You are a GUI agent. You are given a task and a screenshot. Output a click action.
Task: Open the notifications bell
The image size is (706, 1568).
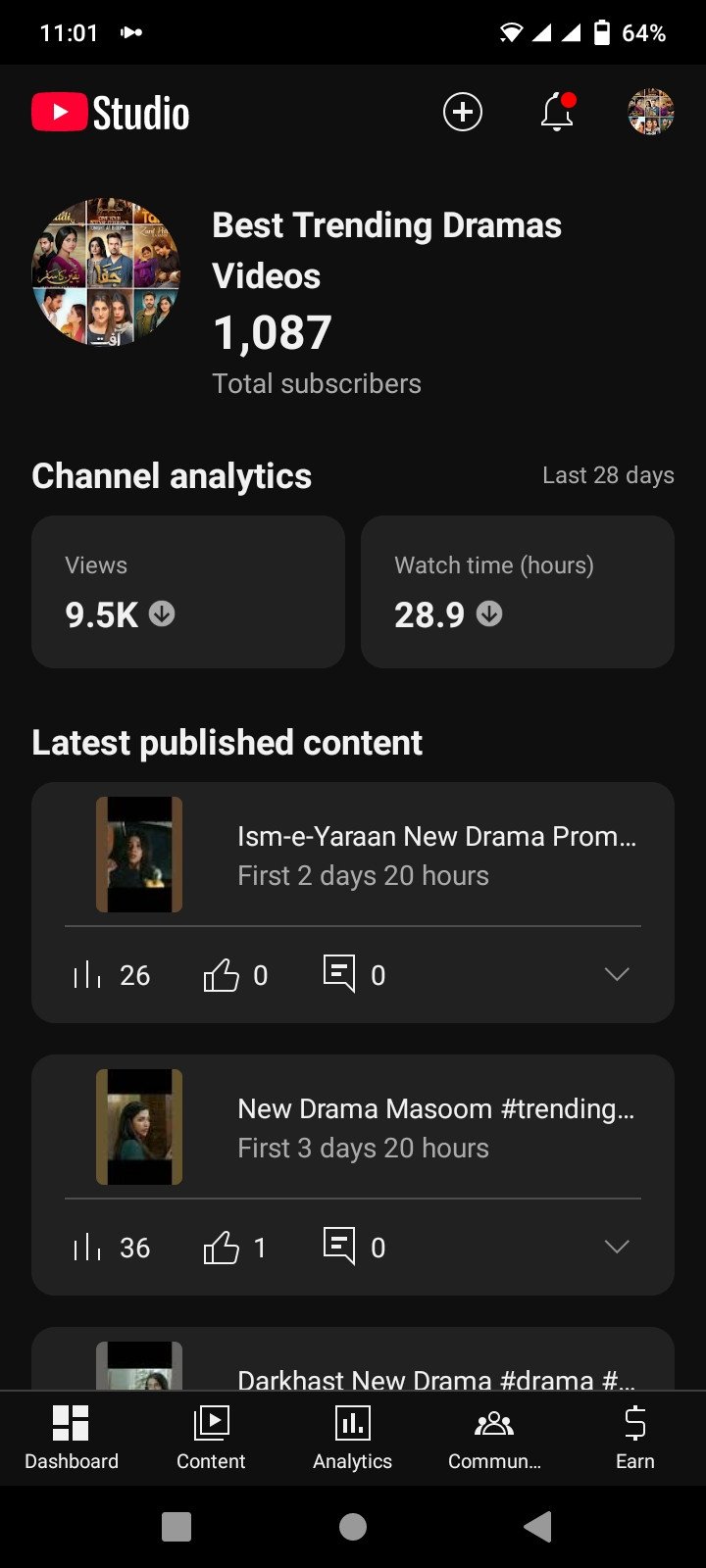557,113
